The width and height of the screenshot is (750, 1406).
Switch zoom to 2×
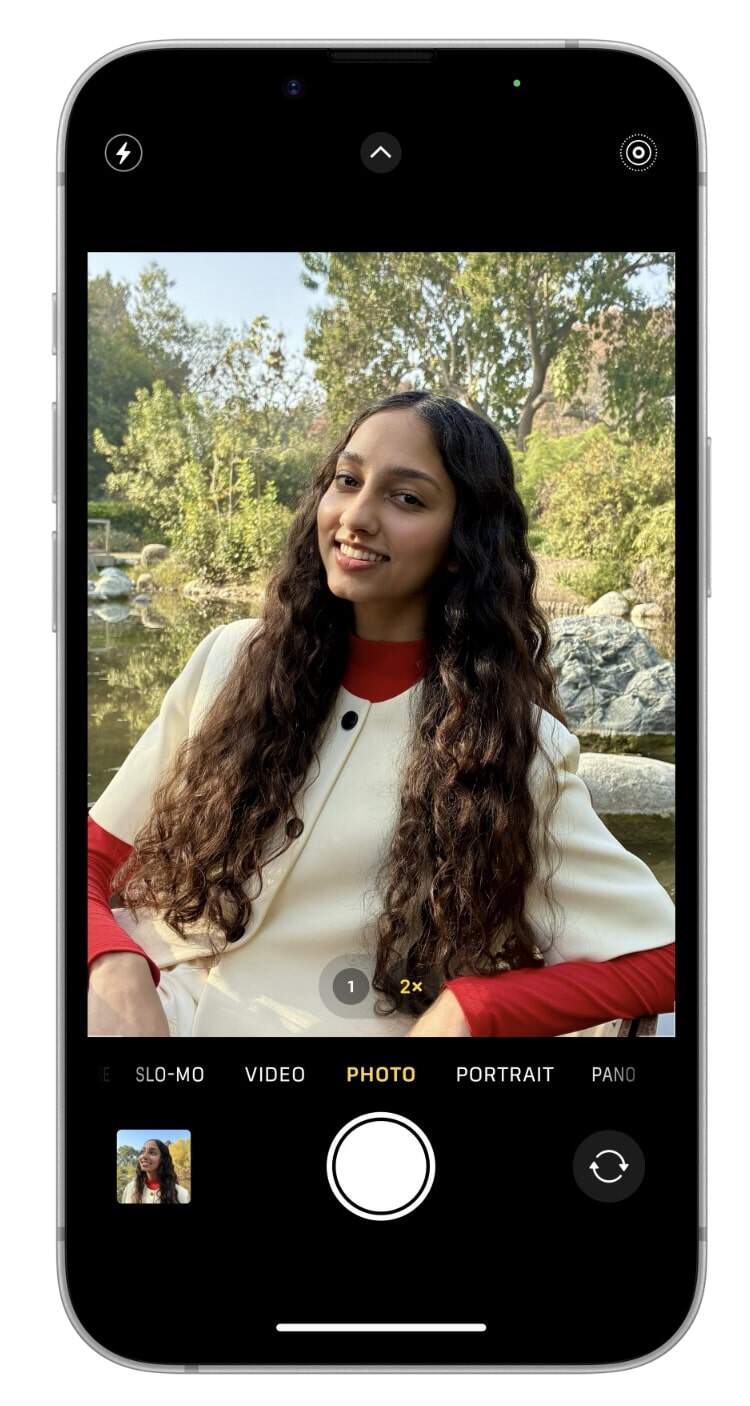[x=411, y=987]
